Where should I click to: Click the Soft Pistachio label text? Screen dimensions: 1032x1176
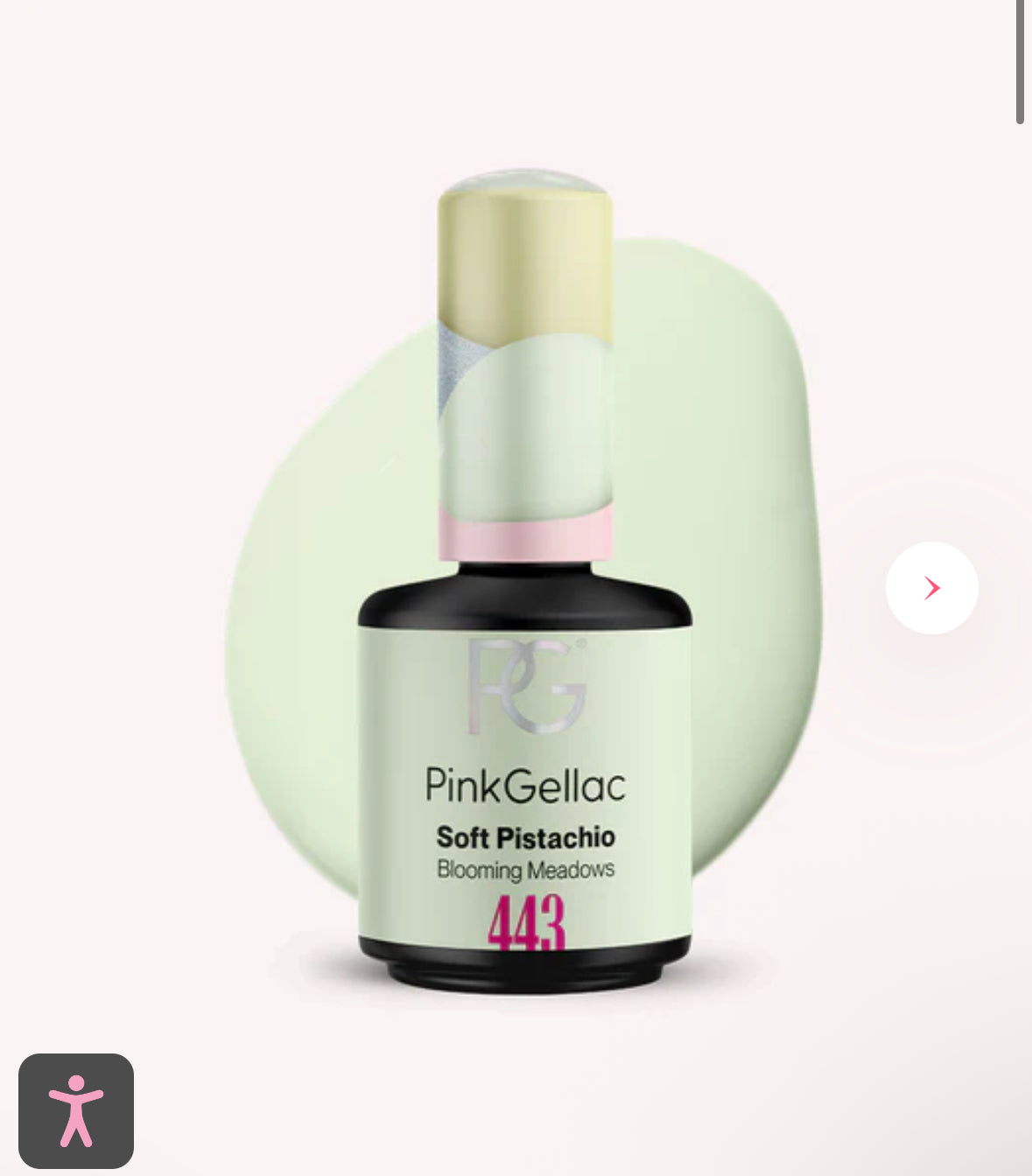tap(523, 836)
